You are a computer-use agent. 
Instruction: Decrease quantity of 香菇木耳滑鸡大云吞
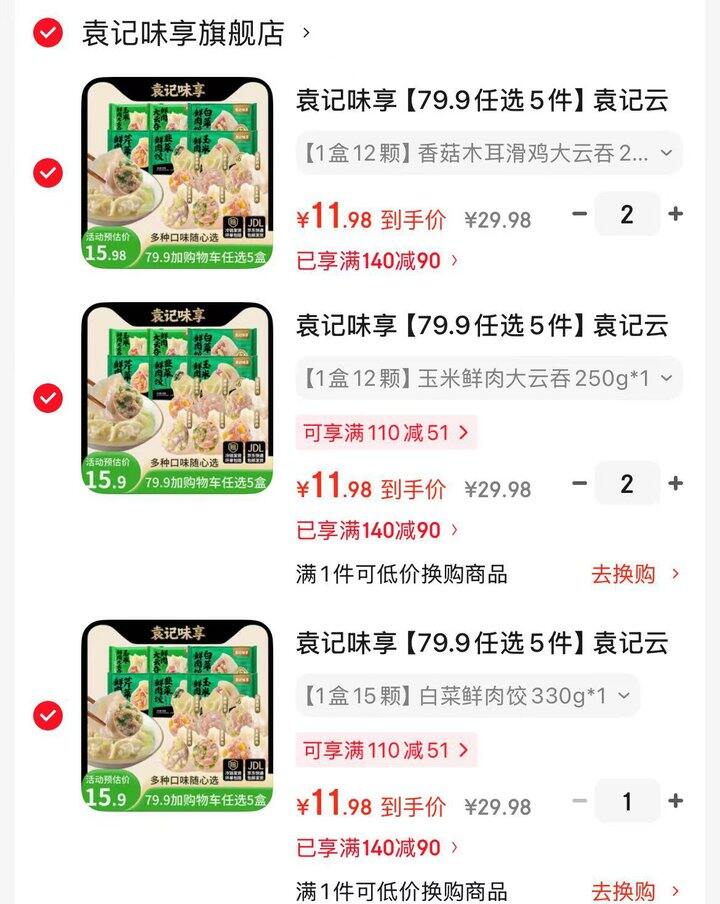pos(580,214)
